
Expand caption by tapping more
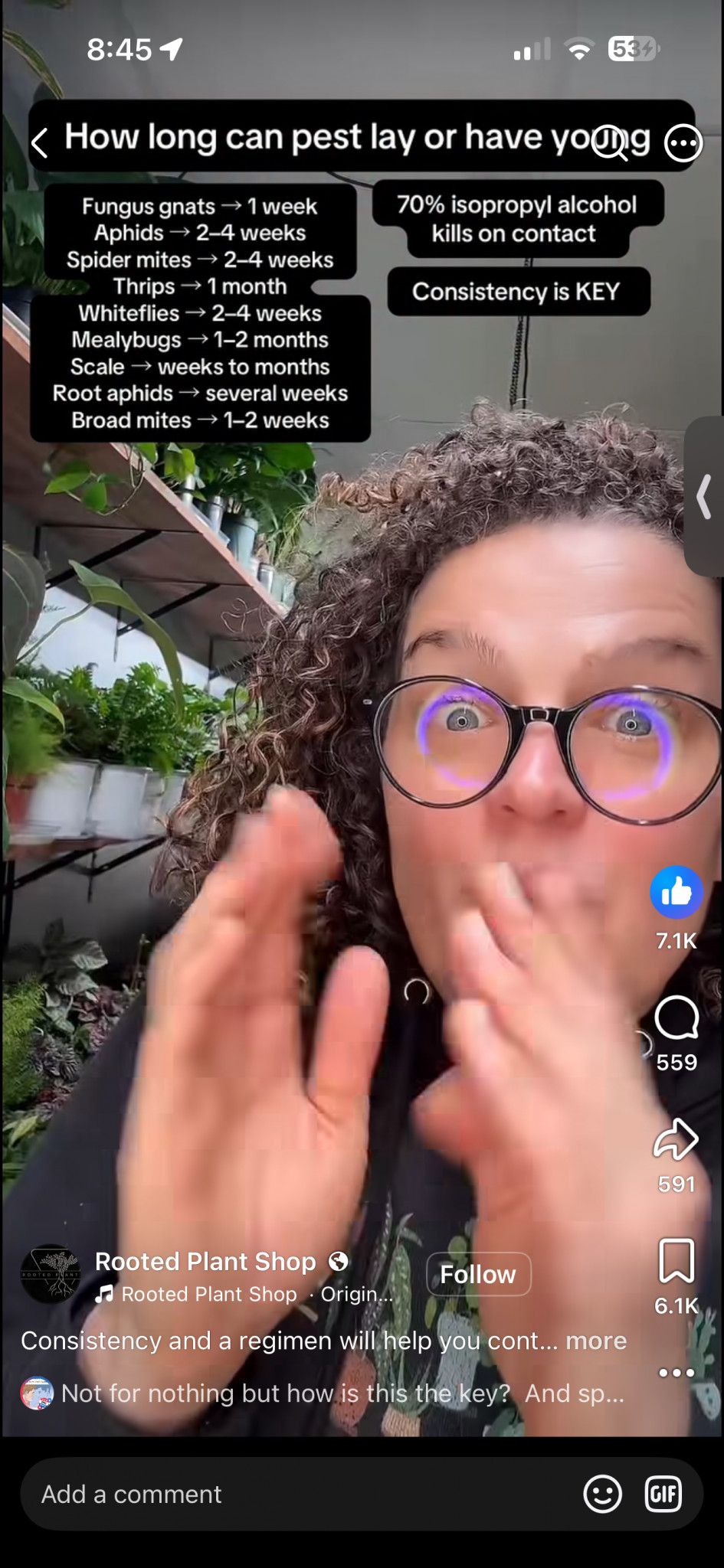pos(596,1341)
